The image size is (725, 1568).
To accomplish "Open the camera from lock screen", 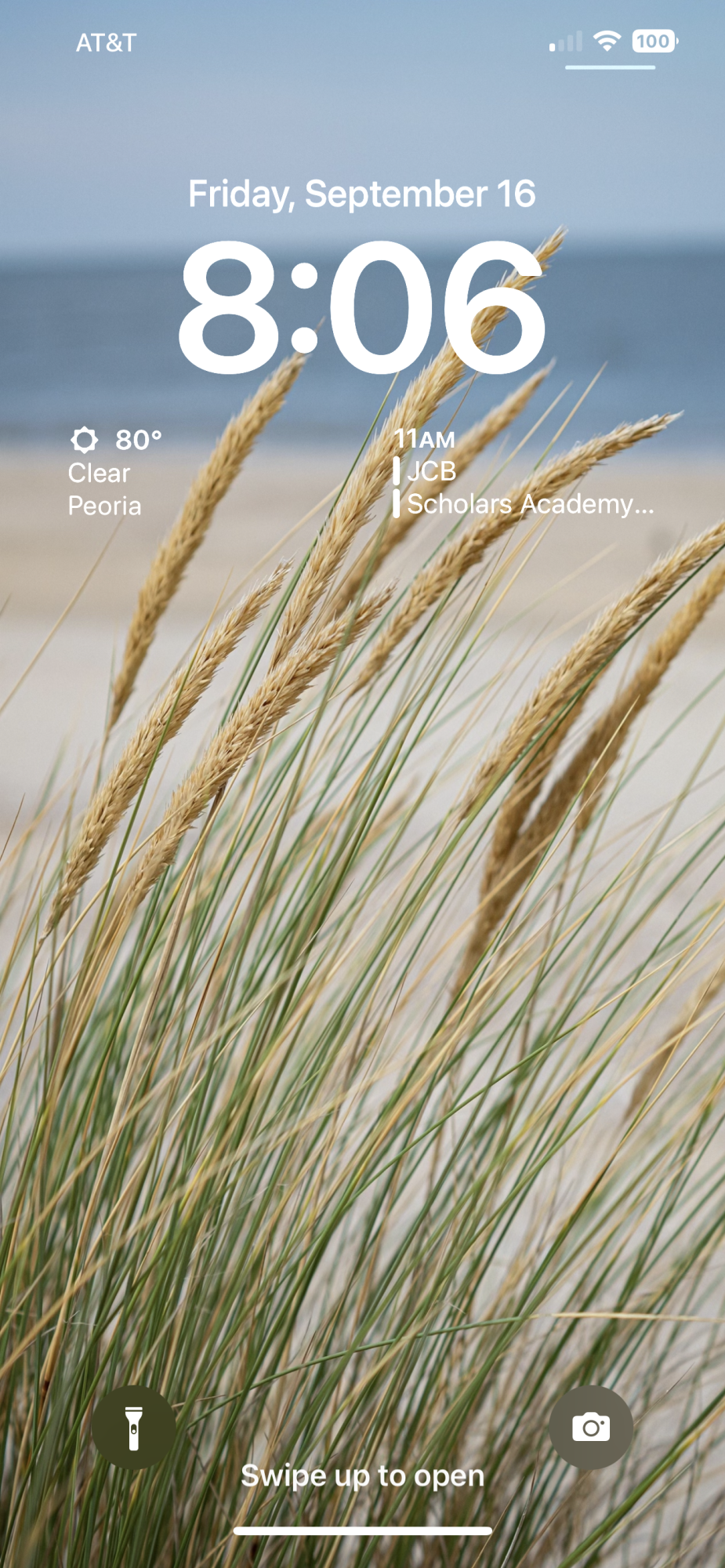I will pos(591,1427).
